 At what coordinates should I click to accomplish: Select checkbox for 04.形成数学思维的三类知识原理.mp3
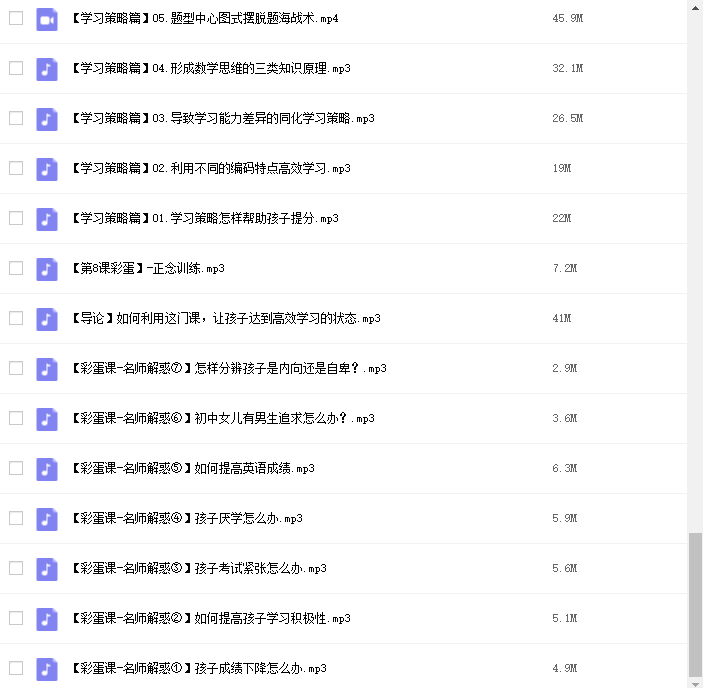point(16,68)
